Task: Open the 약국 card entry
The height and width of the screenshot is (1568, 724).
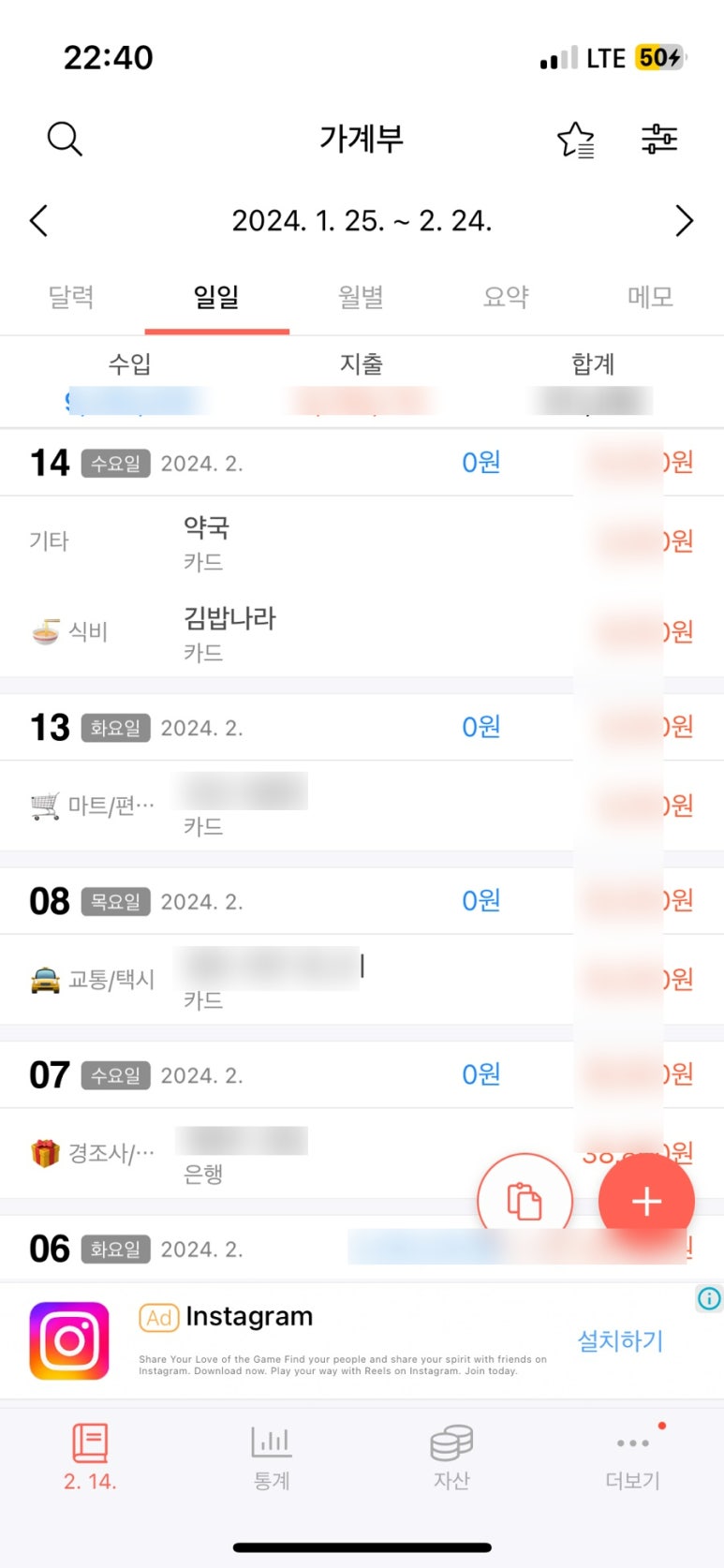Action: 362,541
